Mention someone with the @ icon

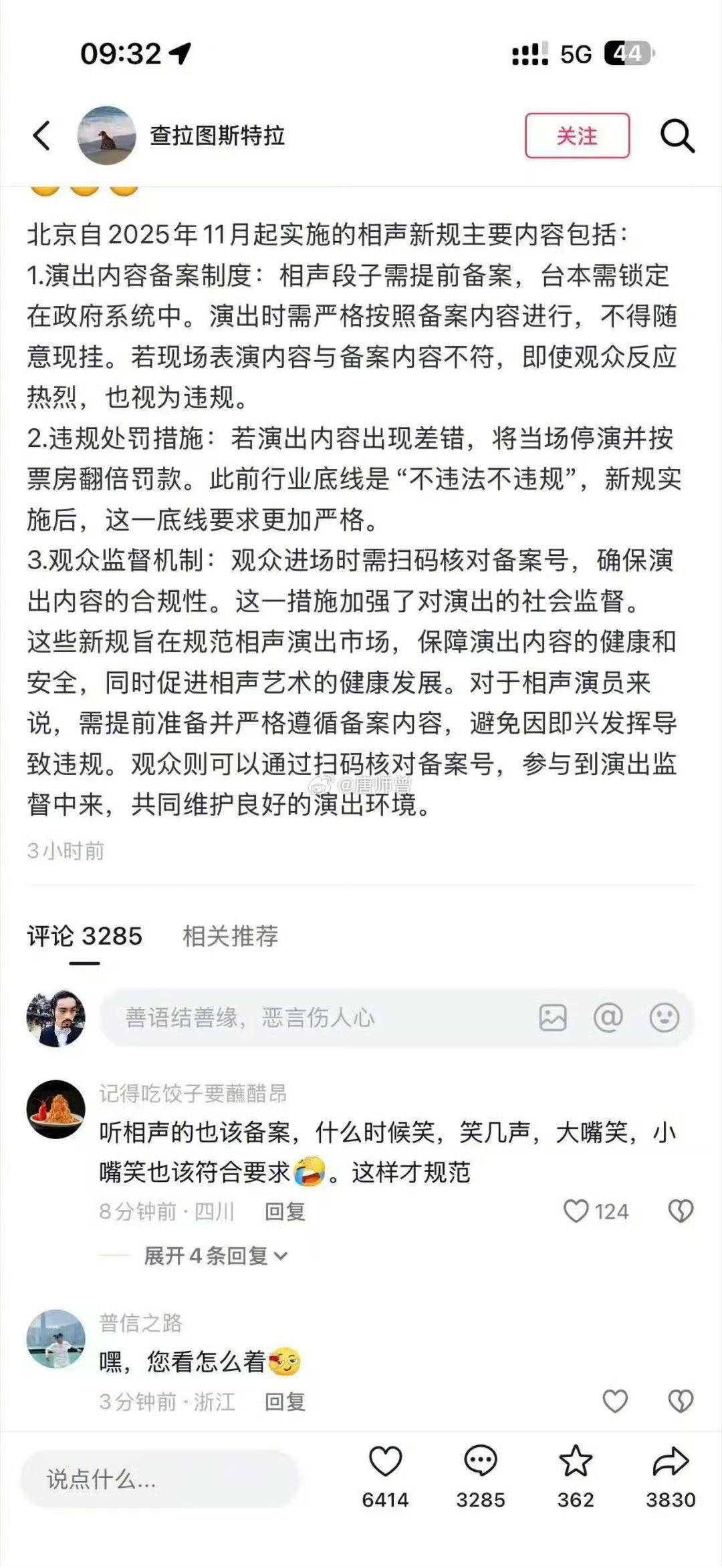click(x=608, y=1017)
